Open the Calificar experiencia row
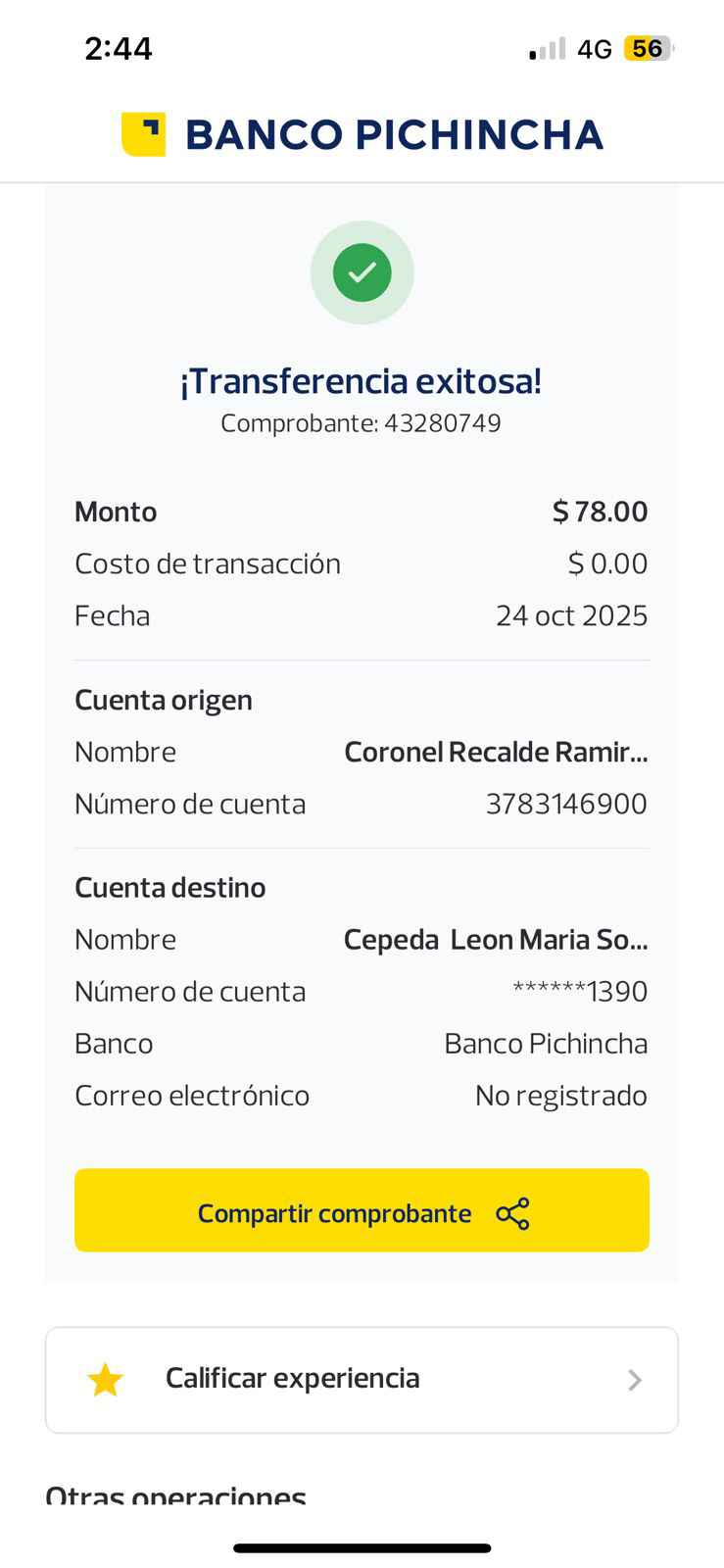 click(362, 1380)
